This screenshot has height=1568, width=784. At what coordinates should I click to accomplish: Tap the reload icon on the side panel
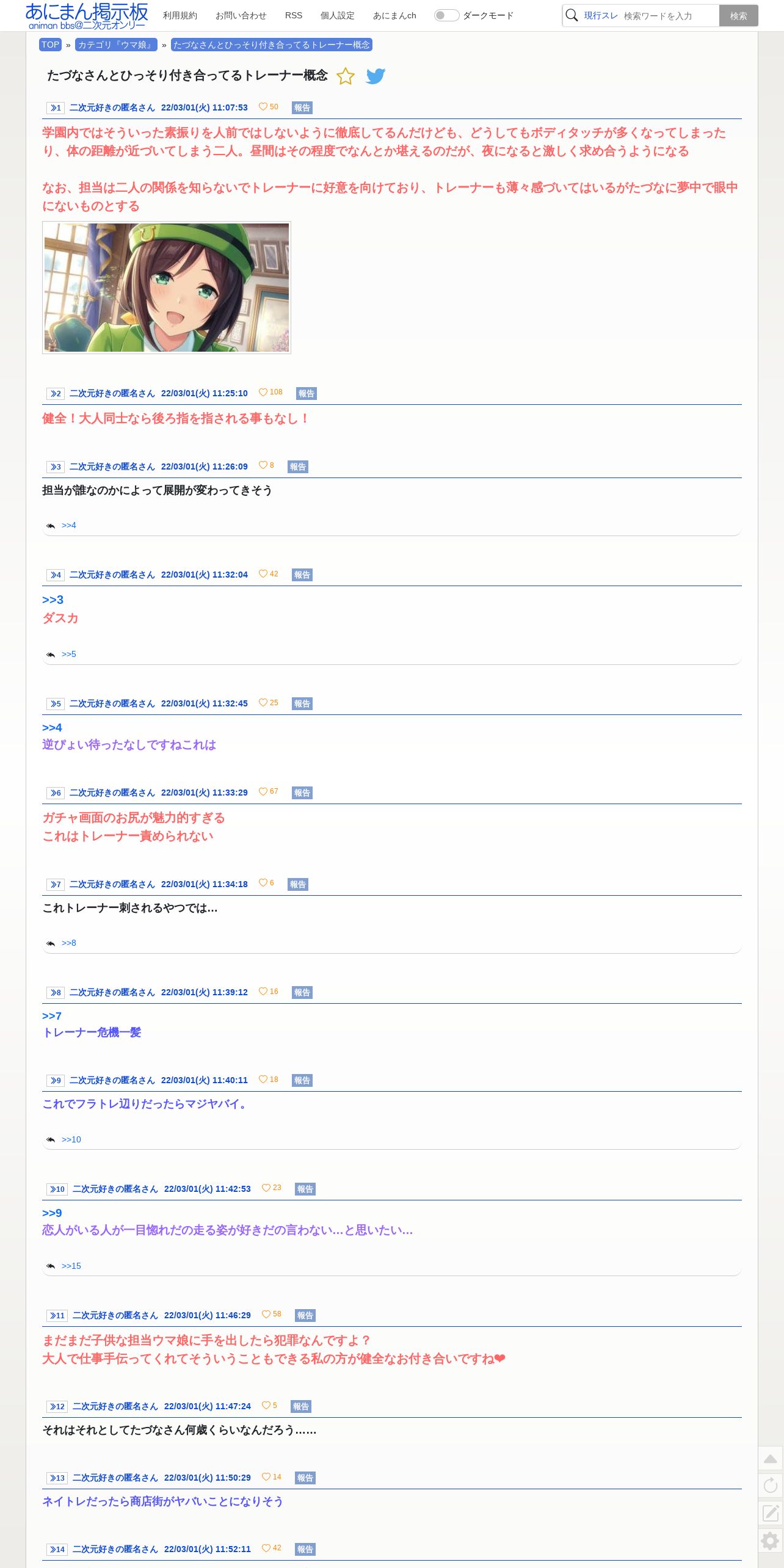pyautogui.click(x=771, y=1486)
